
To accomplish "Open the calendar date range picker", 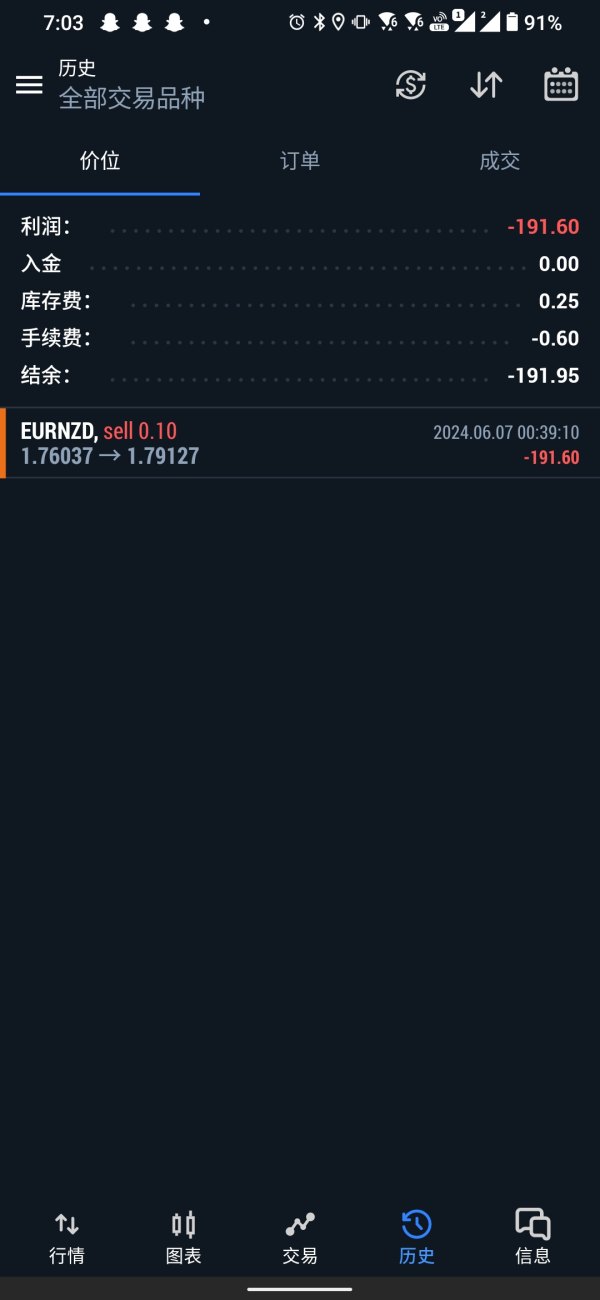I will pos(561,85).
